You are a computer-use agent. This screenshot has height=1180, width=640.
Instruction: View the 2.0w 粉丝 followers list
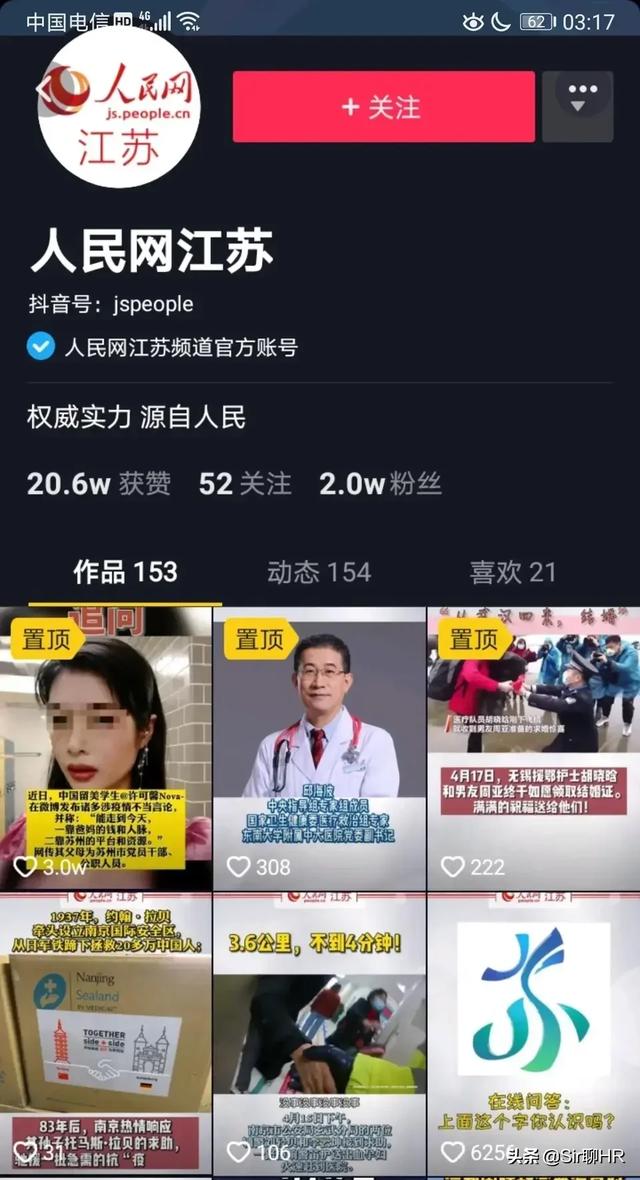pos(380,484)
